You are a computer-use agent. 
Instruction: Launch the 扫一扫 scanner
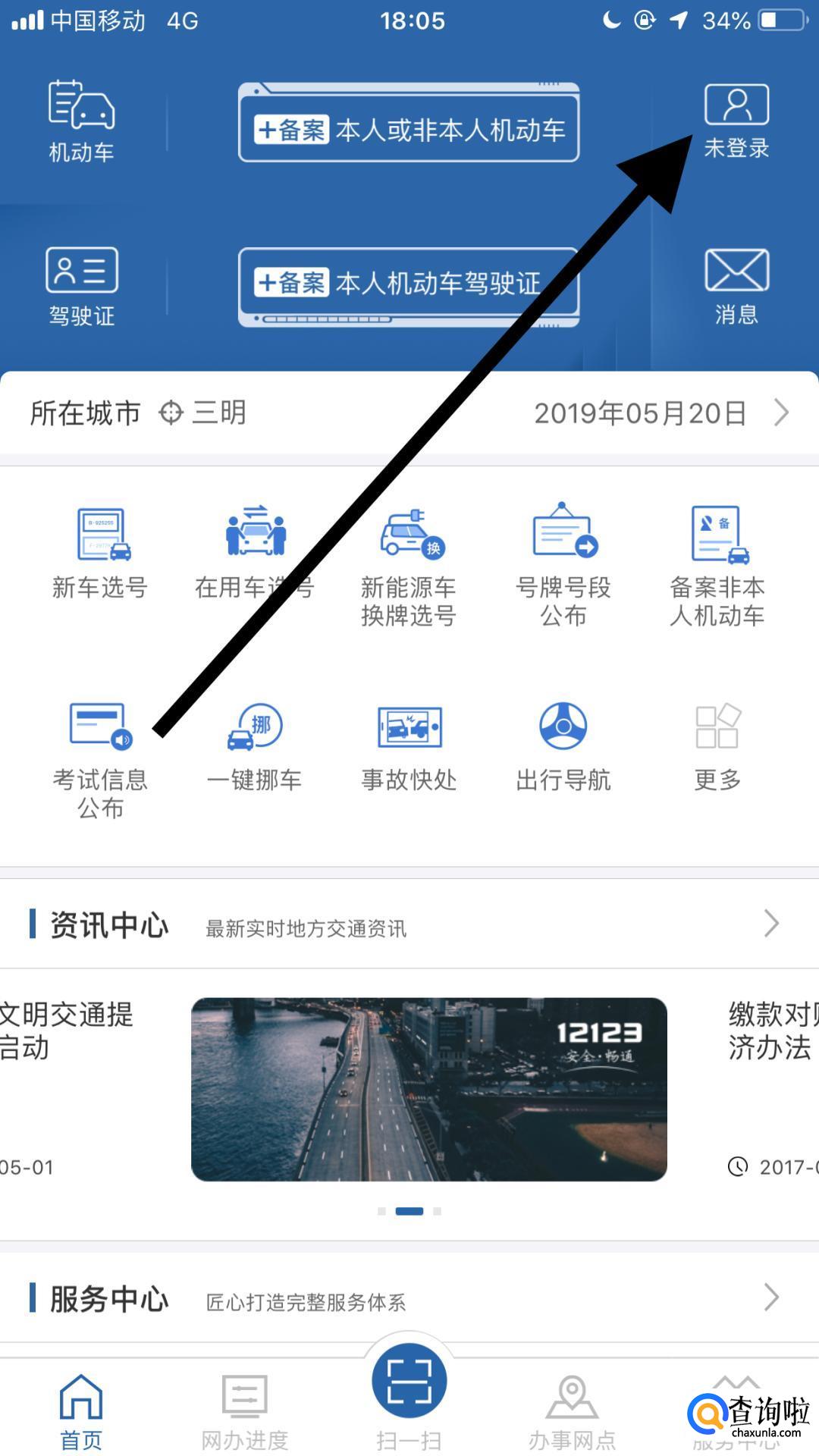(409, 1382)
